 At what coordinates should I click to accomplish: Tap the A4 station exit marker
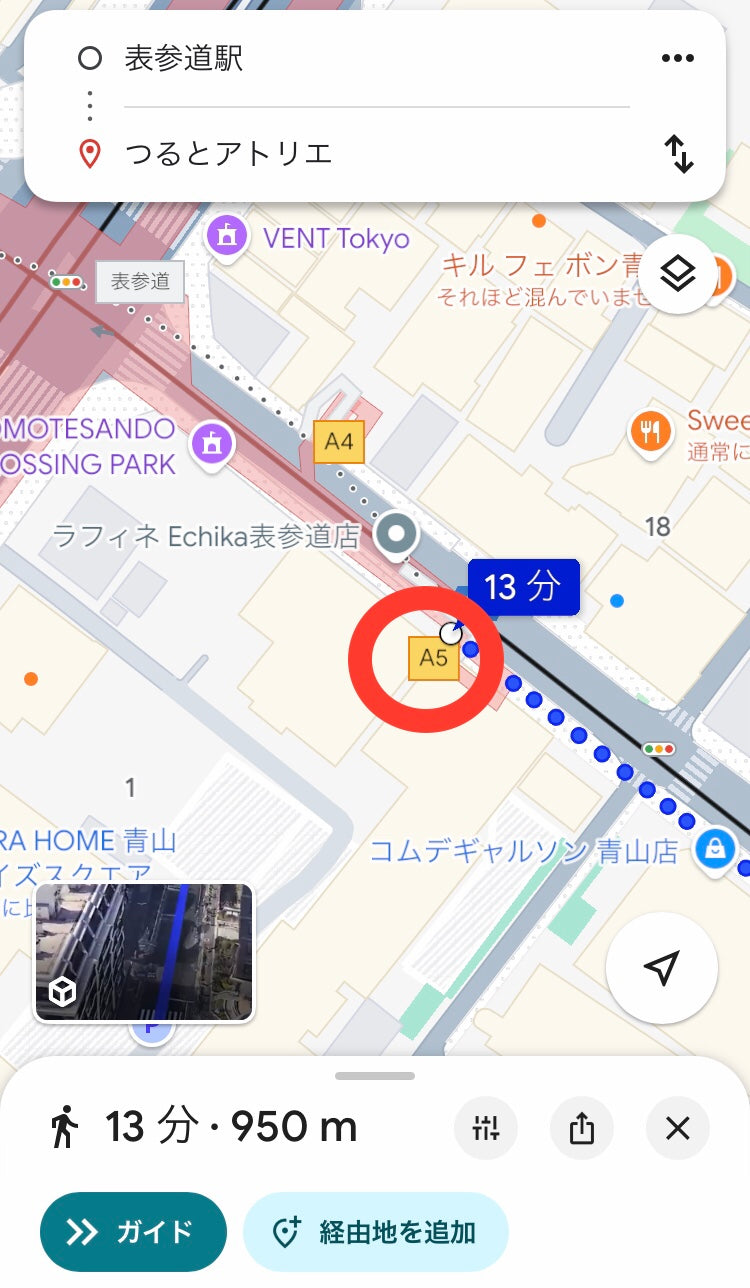click(339, 442)
